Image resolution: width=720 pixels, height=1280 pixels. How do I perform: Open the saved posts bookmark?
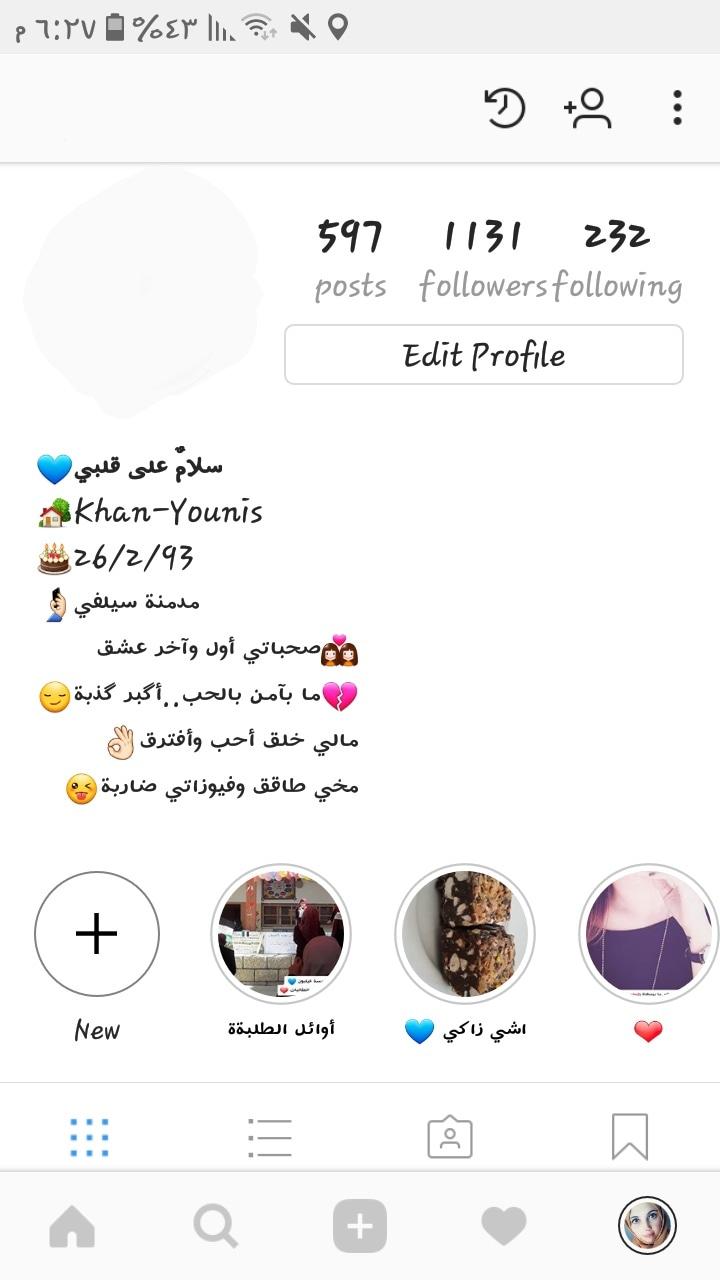(x=630, y=1137)
